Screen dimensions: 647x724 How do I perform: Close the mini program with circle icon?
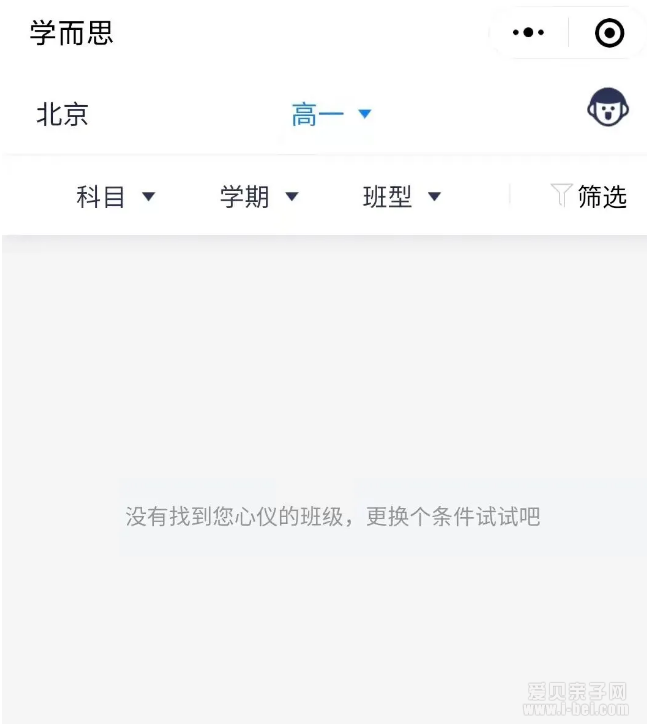pos(609,33)
